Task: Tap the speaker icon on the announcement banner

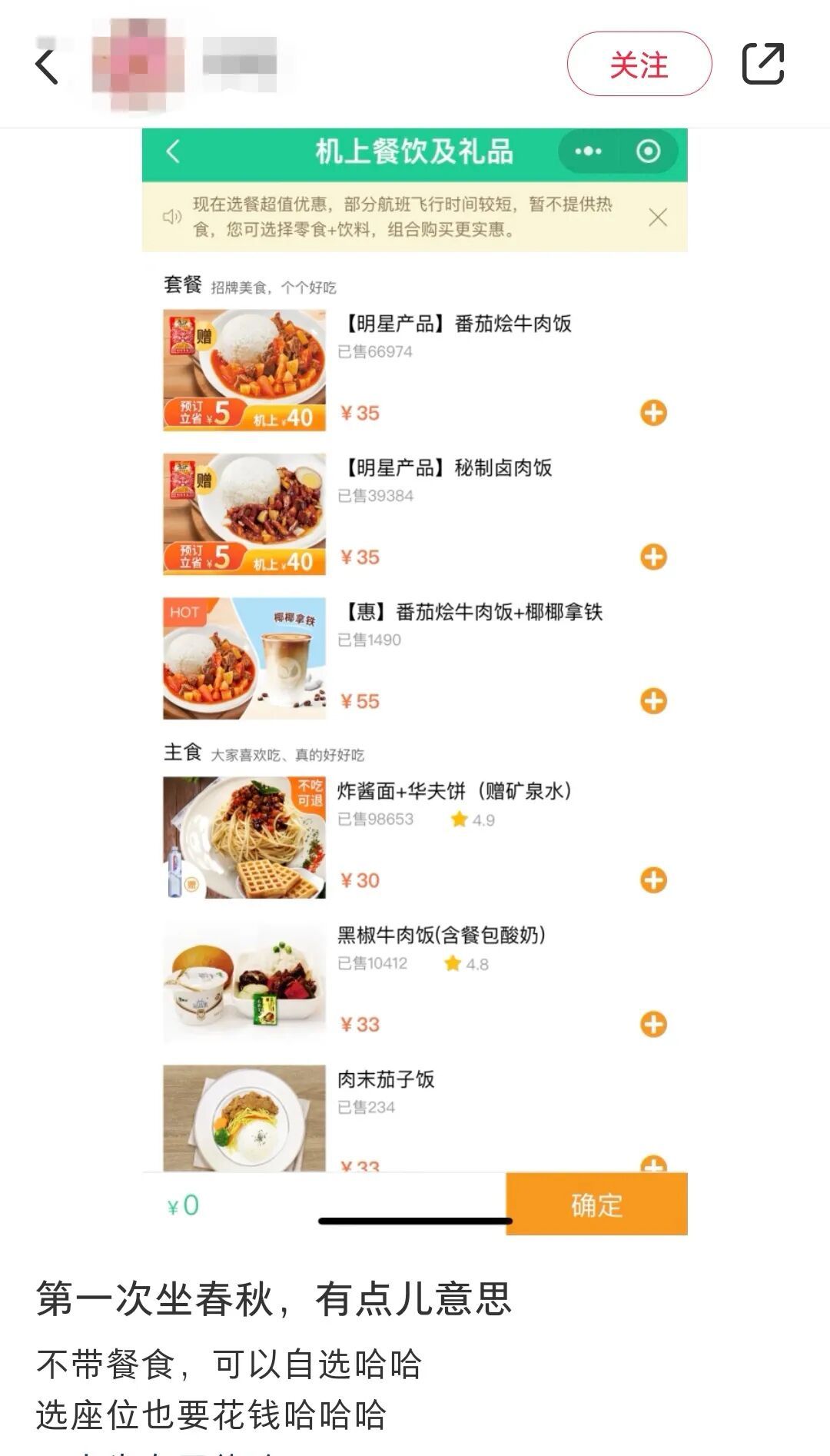Action: 171,216
